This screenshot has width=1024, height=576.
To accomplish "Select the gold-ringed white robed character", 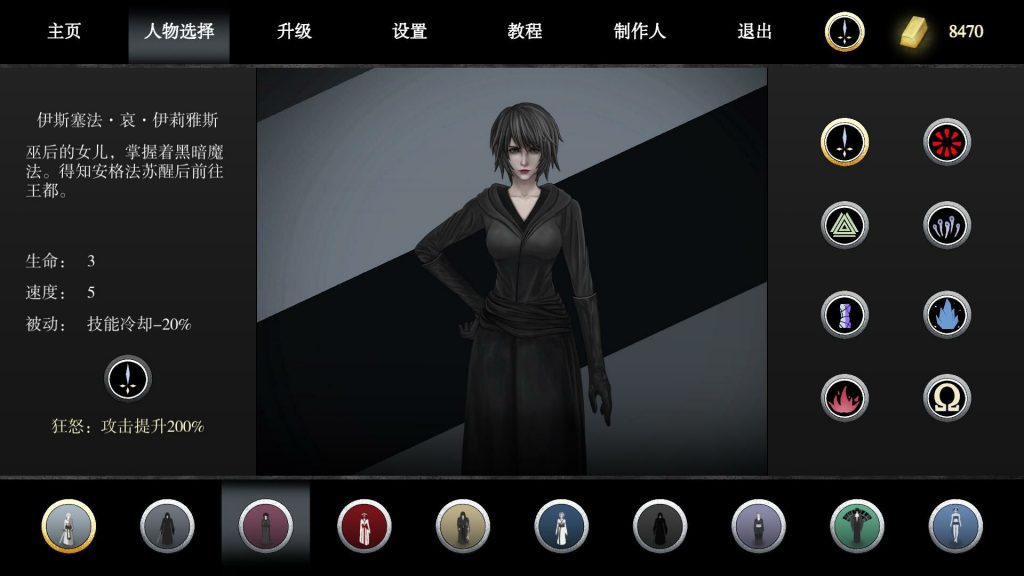I will click(69, 526).
